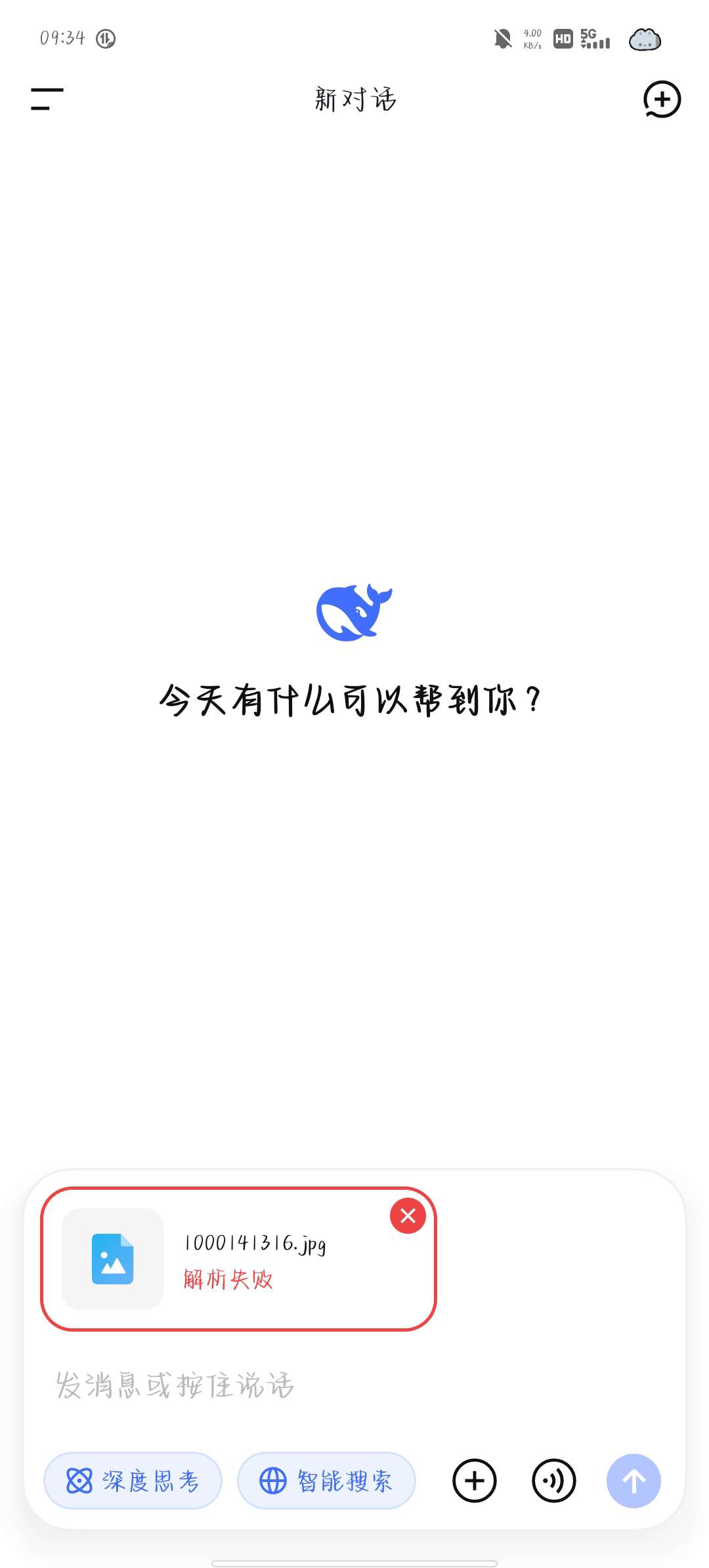
Task: Send the message with arrow button
Action: pyautogui.click(x=634, y=1481)
